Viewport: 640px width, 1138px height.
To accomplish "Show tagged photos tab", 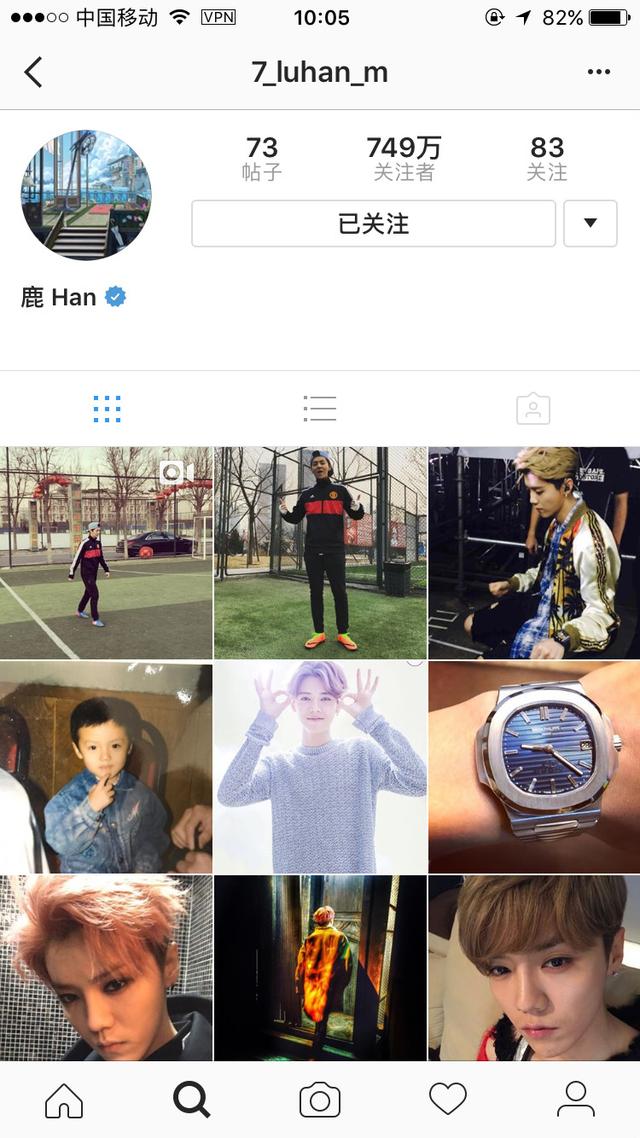I will (533, 408).
